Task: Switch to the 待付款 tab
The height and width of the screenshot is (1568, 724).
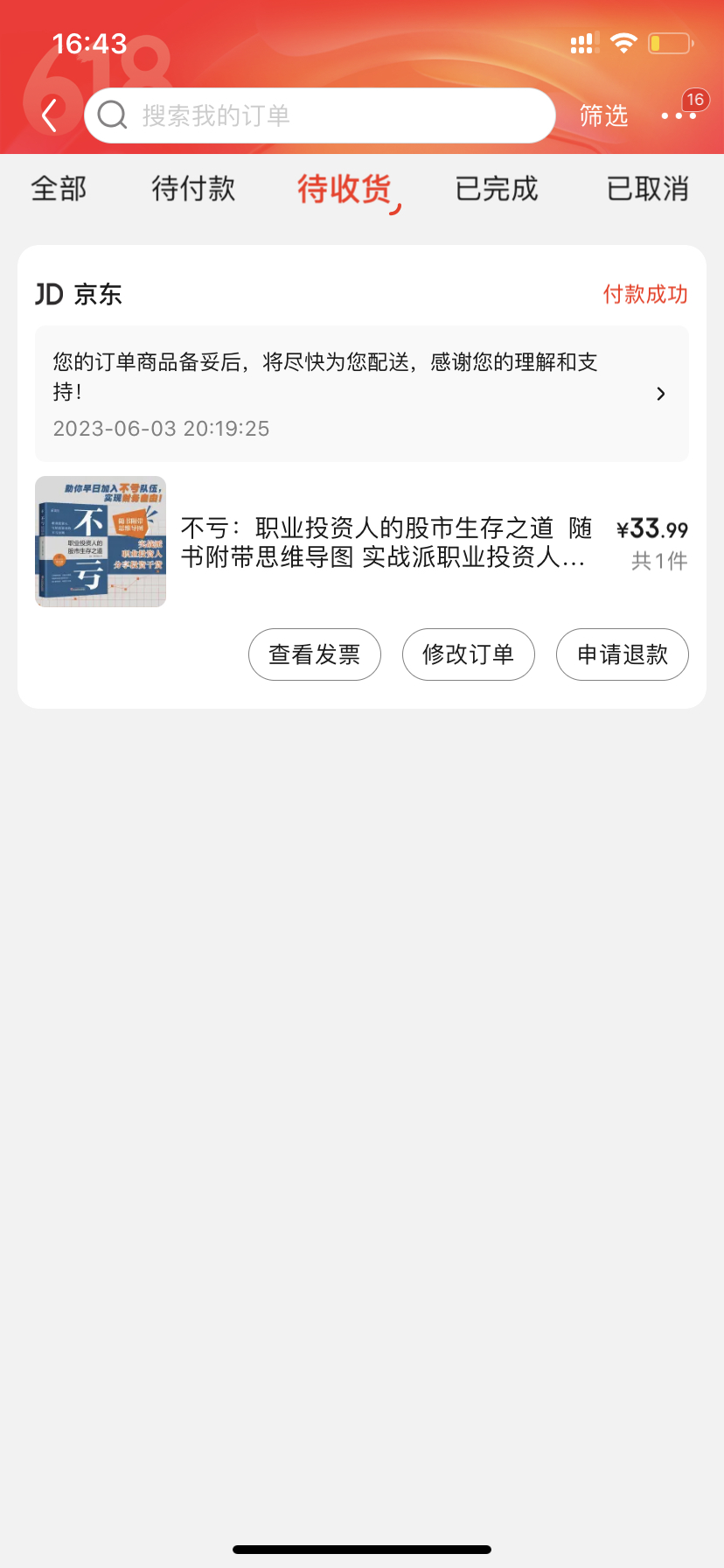Action: pyautogui.click(x=193, y=188)
